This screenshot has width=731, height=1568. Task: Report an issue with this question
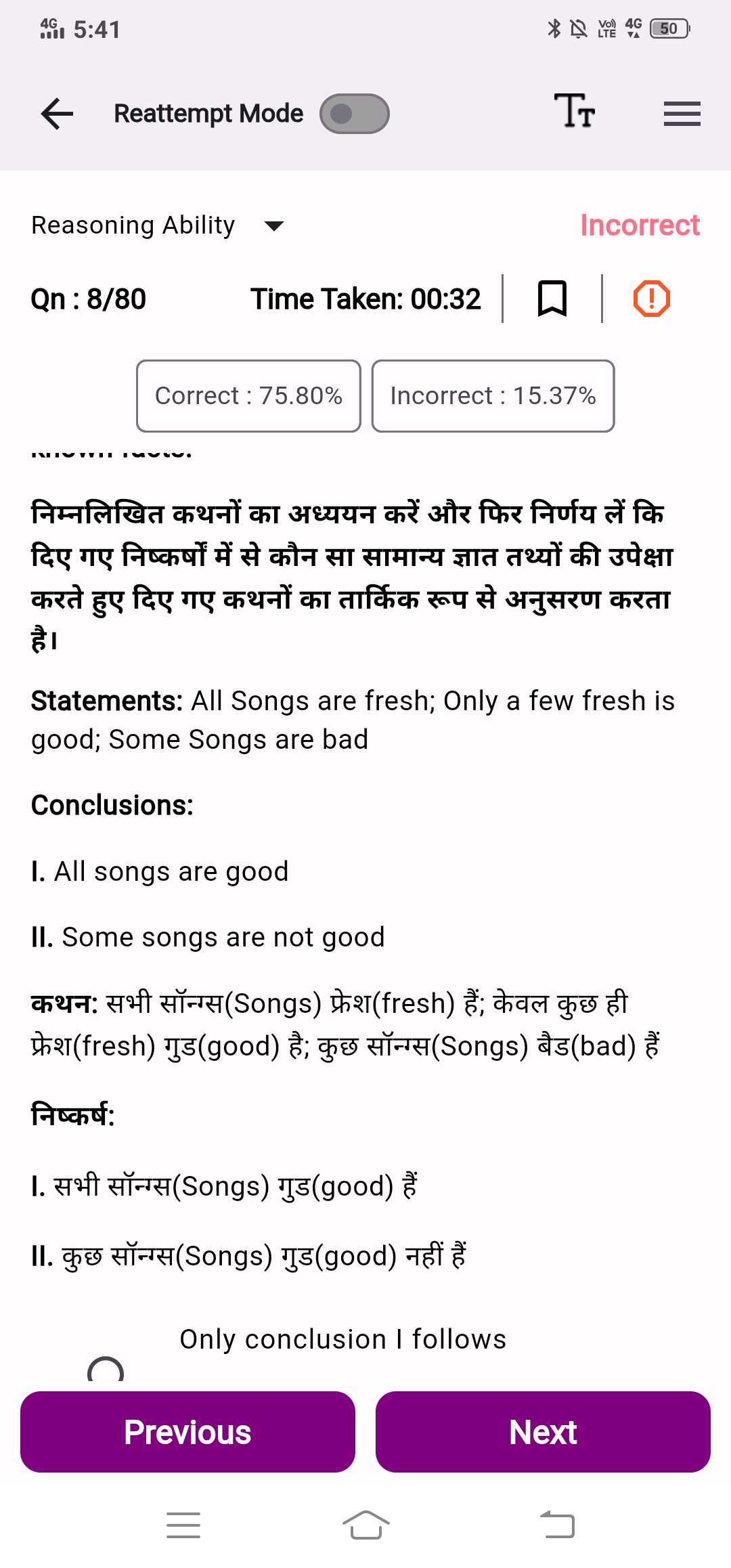651,299
